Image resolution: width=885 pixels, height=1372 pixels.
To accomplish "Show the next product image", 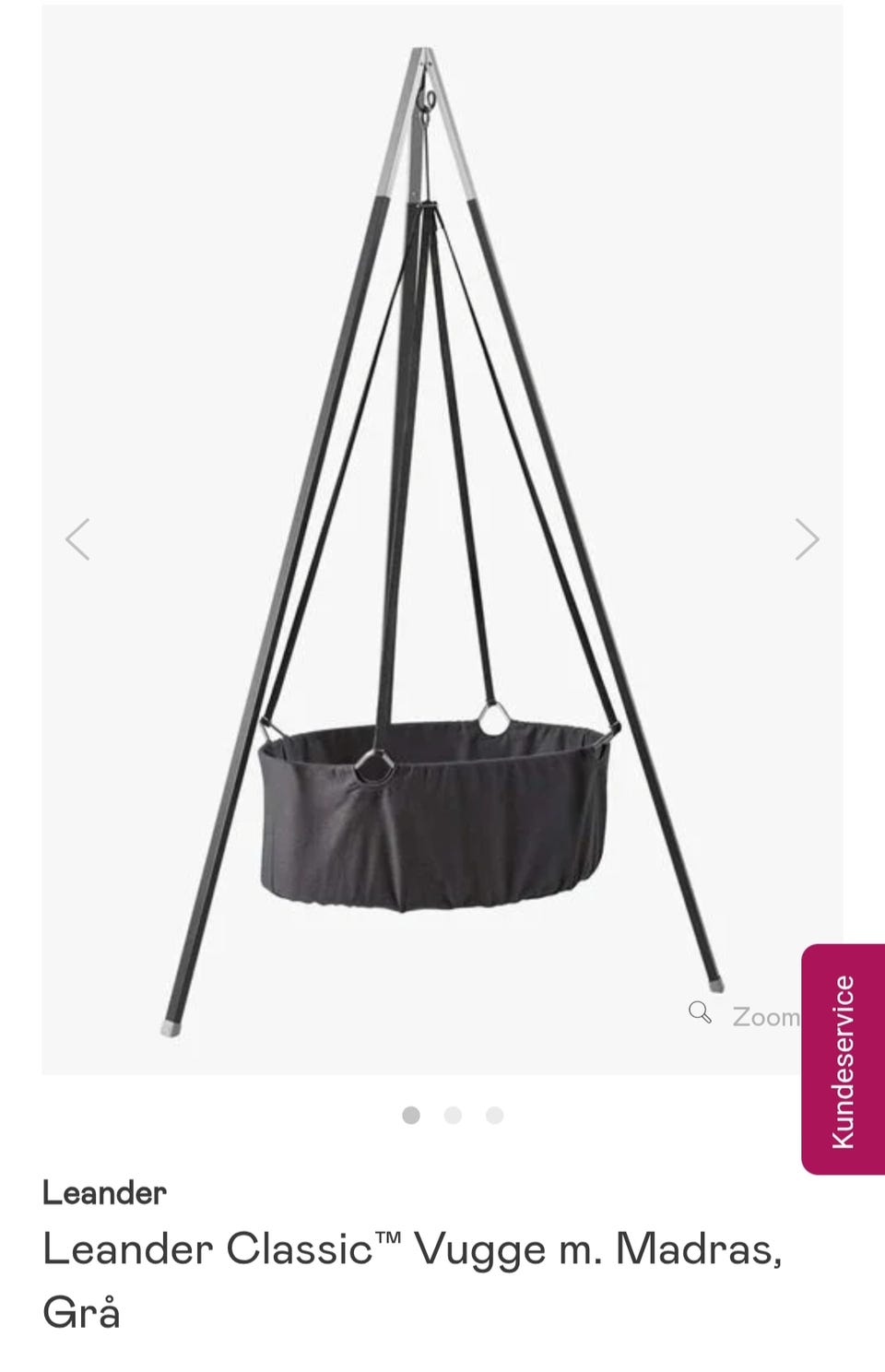I will point(807,539).
